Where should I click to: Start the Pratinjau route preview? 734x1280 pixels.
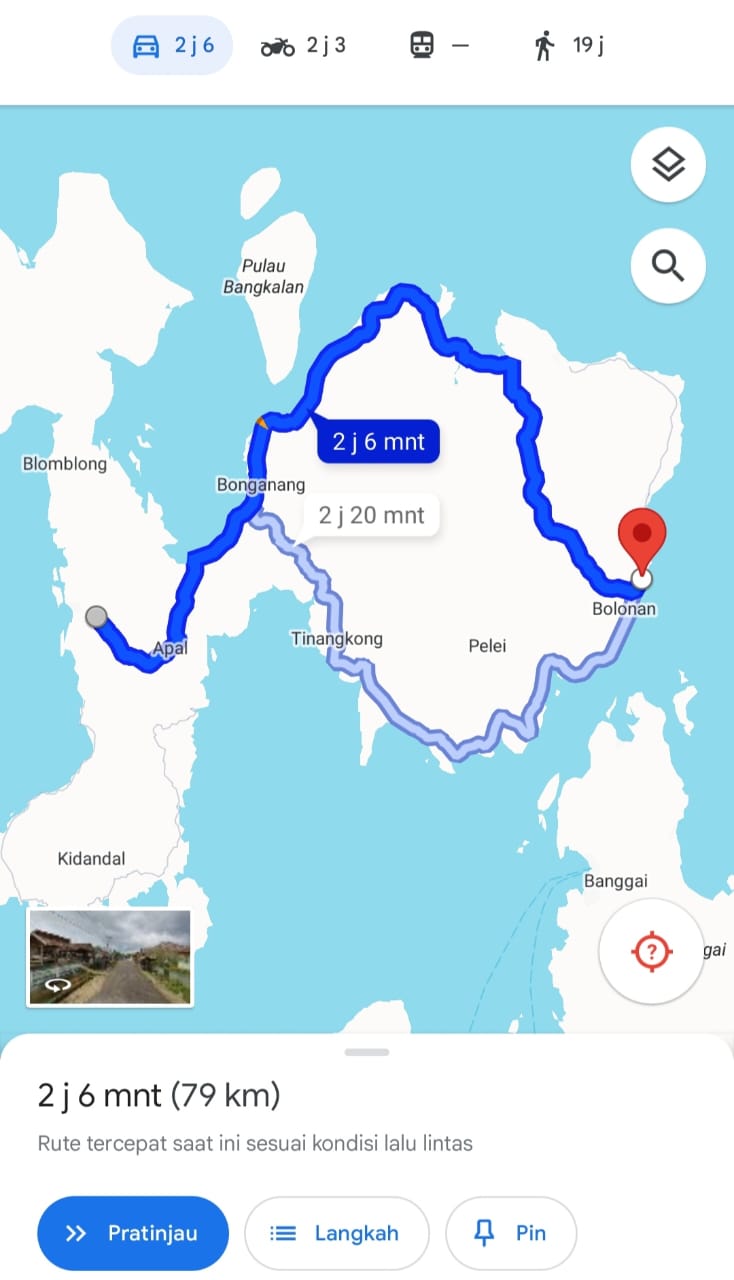[x=133, y=1233]
